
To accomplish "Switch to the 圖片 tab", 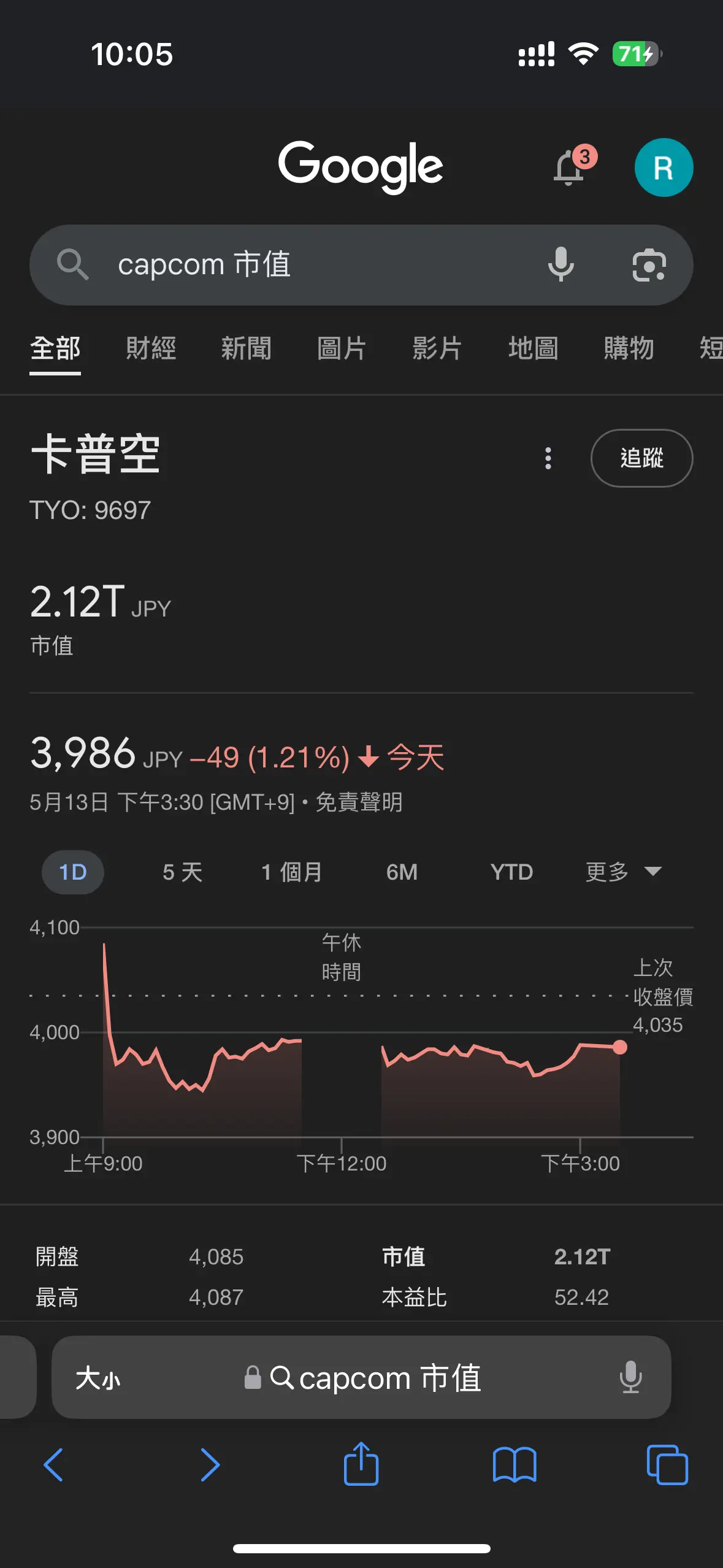I will 342,348.
